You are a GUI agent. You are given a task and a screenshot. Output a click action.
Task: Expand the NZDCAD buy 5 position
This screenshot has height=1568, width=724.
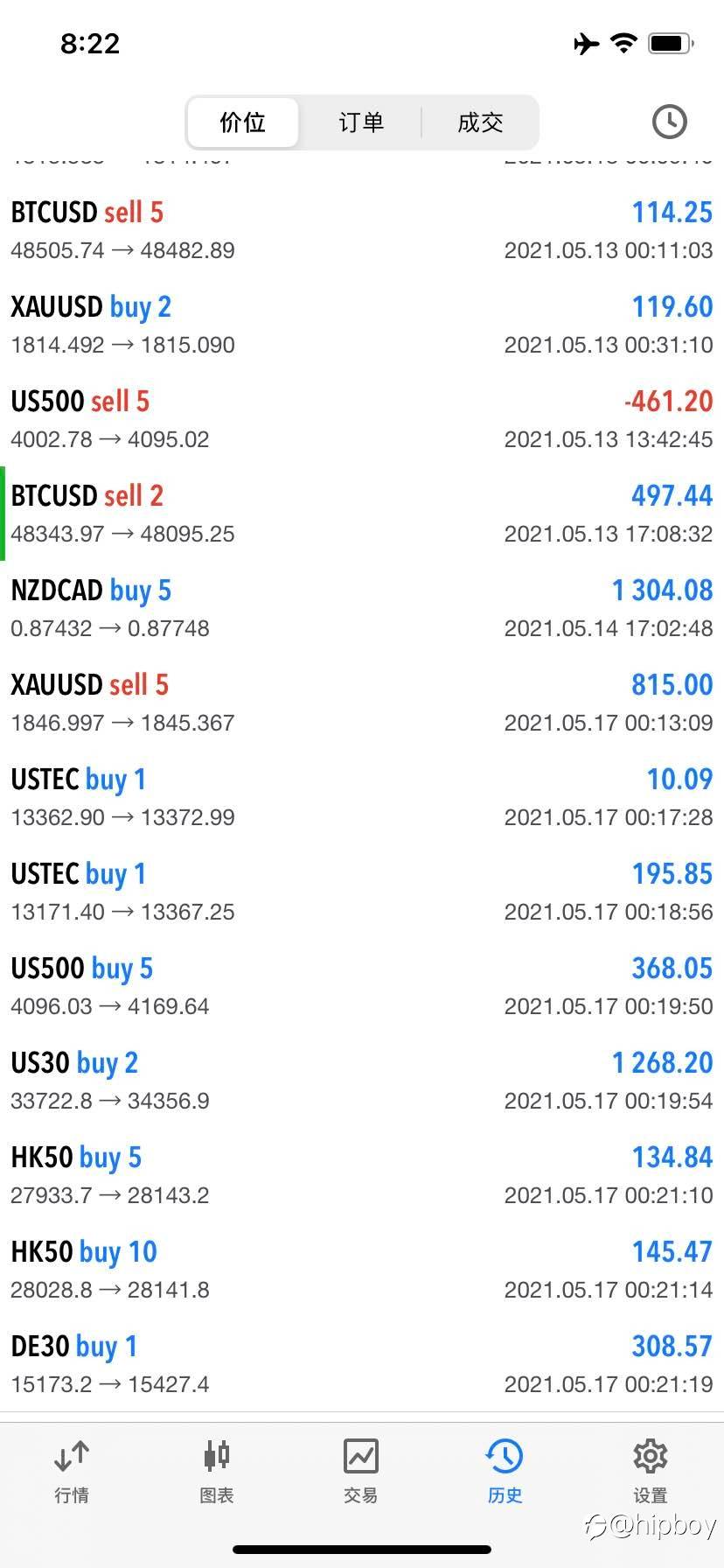pyautogui.click(x=362, y=608)
